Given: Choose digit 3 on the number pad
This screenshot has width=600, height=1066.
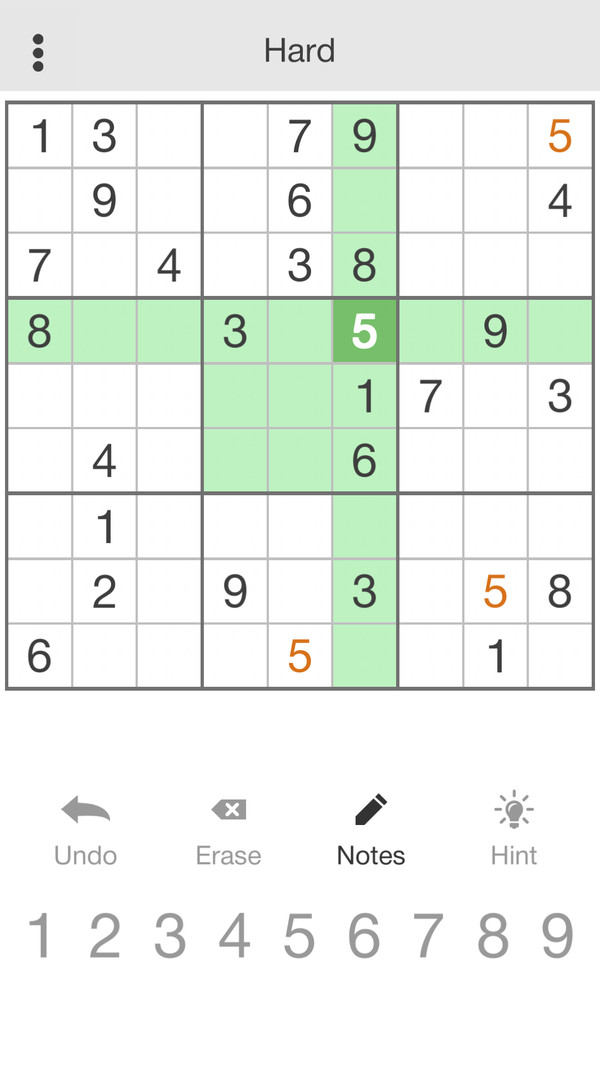Looking at the screenshot, I should [170, 937].
